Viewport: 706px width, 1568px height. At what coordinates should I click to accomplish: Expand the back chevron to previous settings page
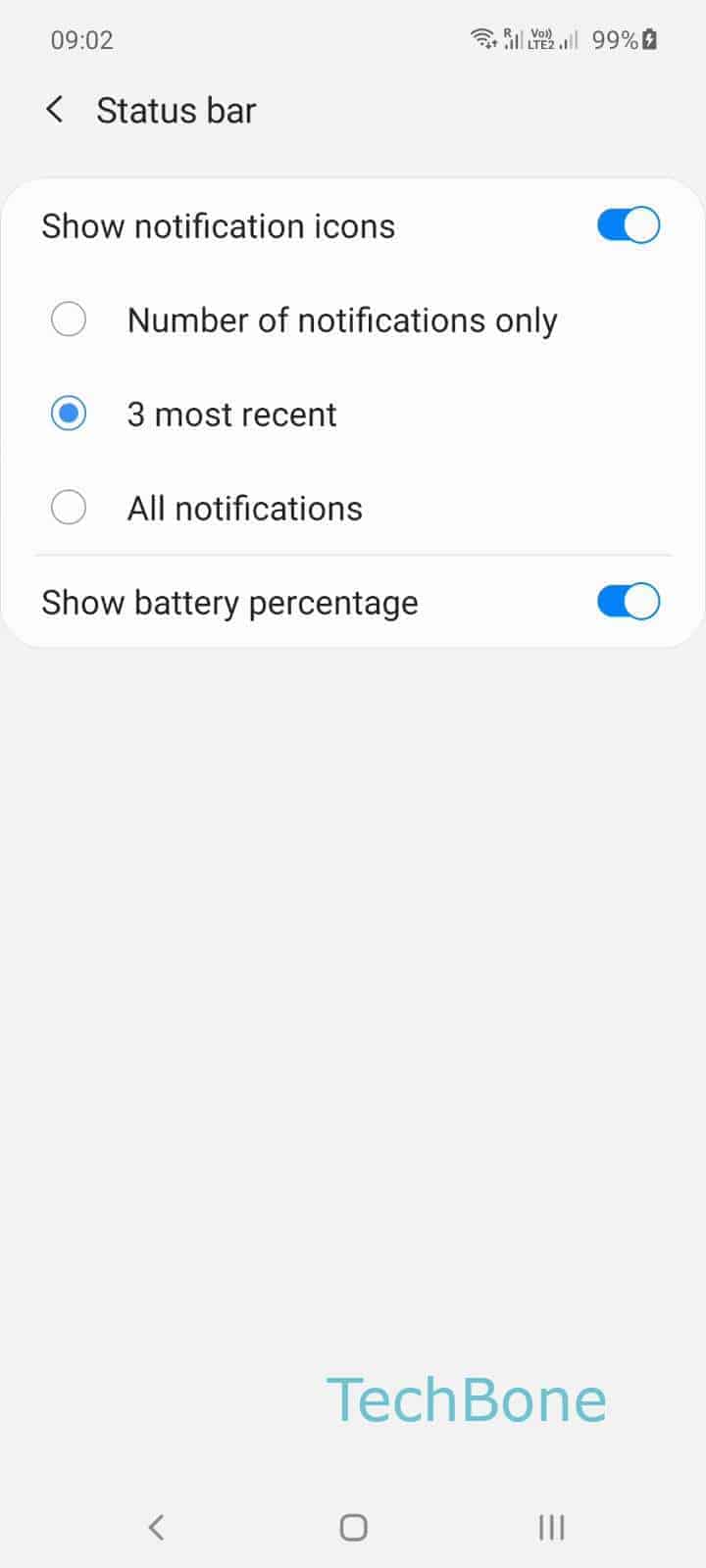point(54,109)
